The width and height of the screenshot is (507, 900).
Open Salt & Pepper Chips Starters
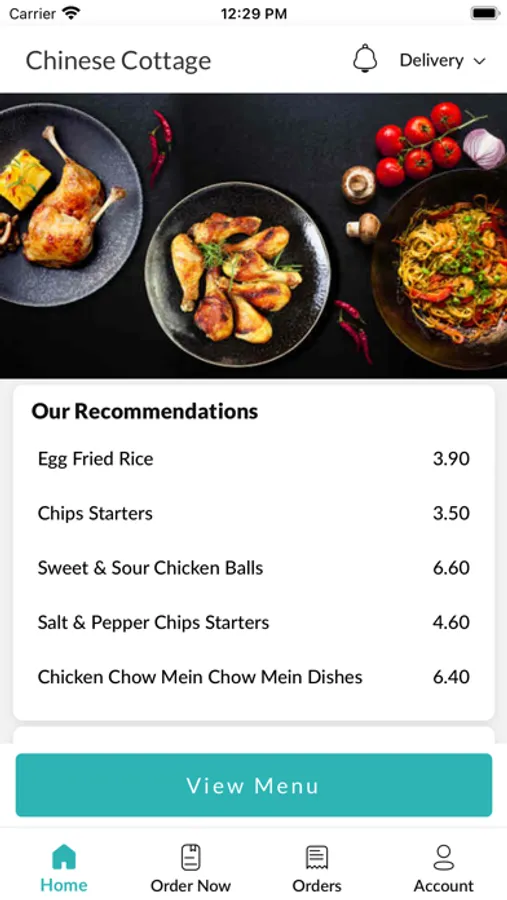point(253,622)
